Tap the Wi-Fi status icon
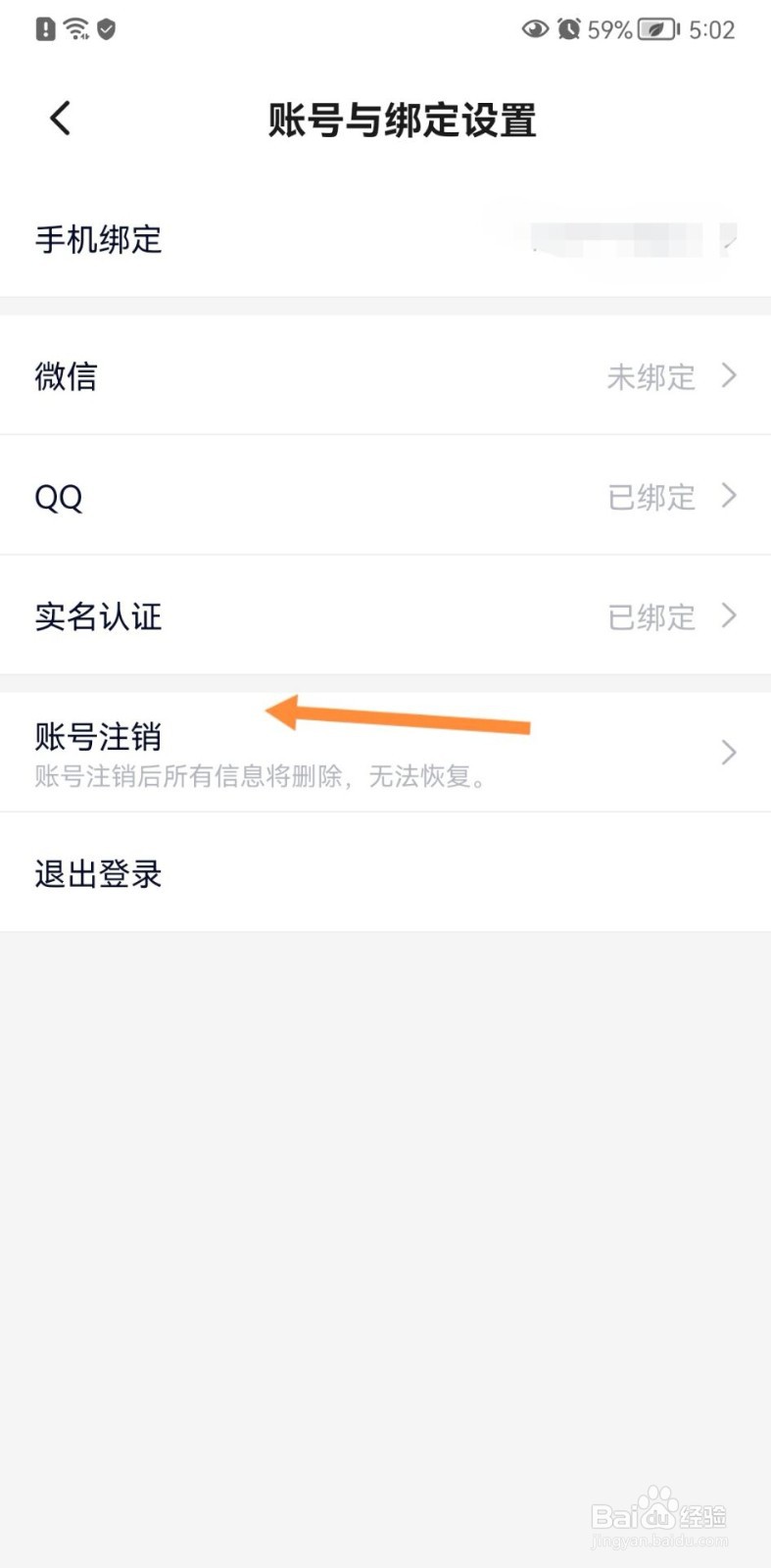Image resolution: width=771 pixels, height=1568 pixels. (74, 28)
